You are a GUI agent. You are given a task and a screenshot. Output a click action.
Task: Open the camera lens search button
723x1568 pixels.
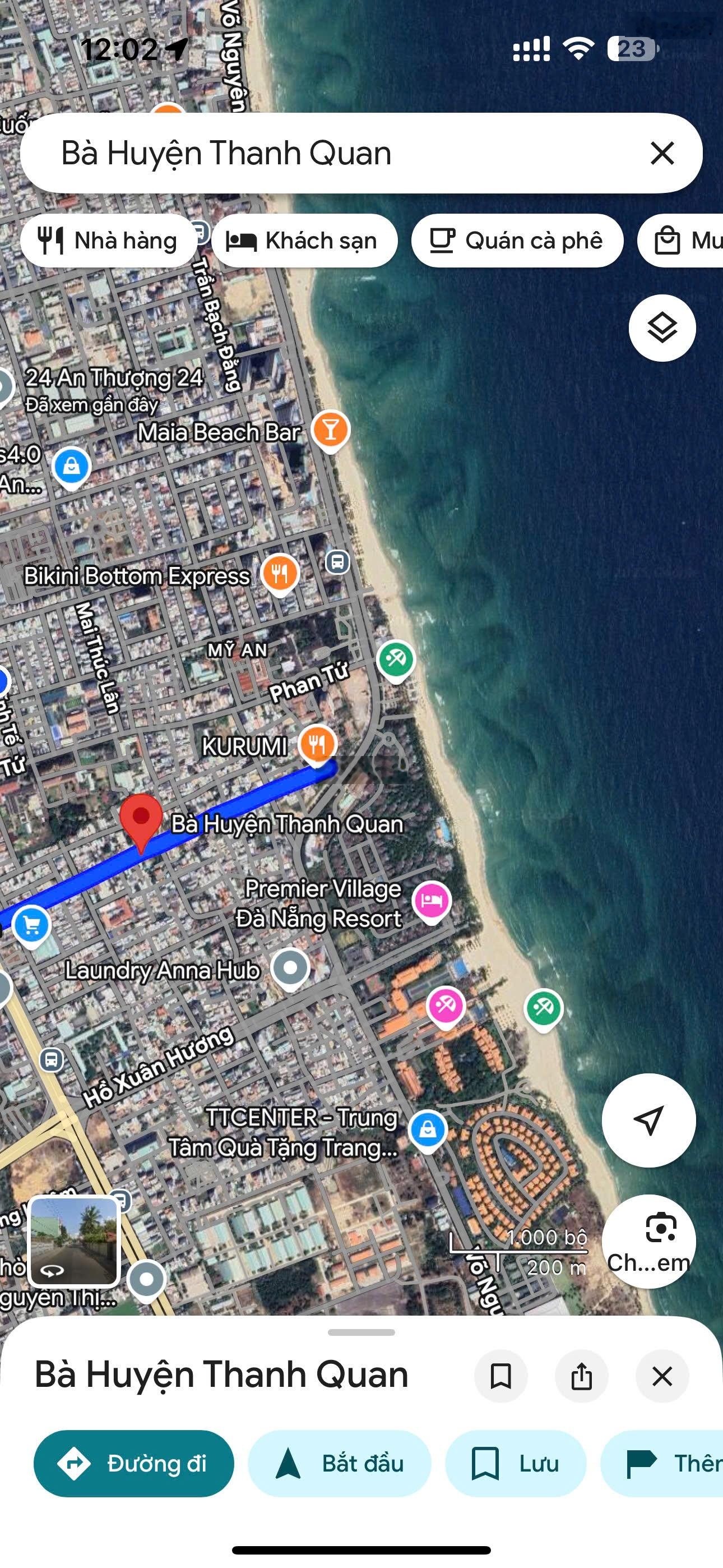(x=648, y=1240)
